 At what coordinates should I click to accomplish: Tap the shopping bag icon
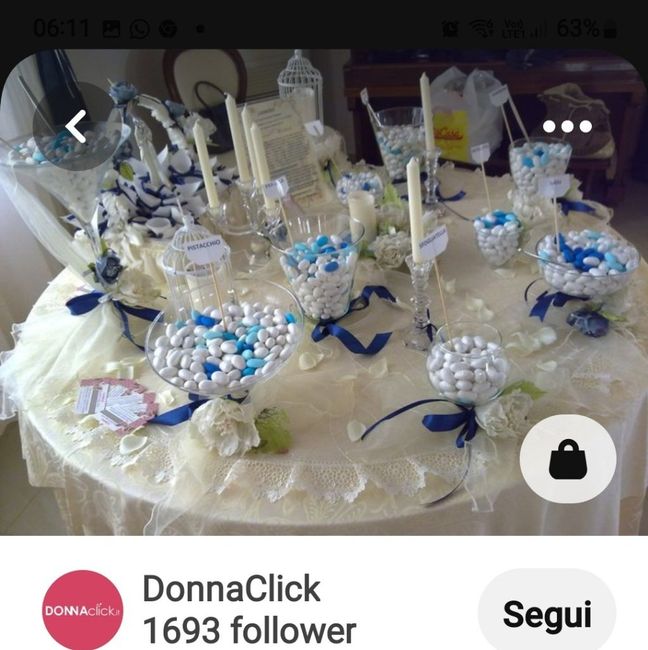568,459
